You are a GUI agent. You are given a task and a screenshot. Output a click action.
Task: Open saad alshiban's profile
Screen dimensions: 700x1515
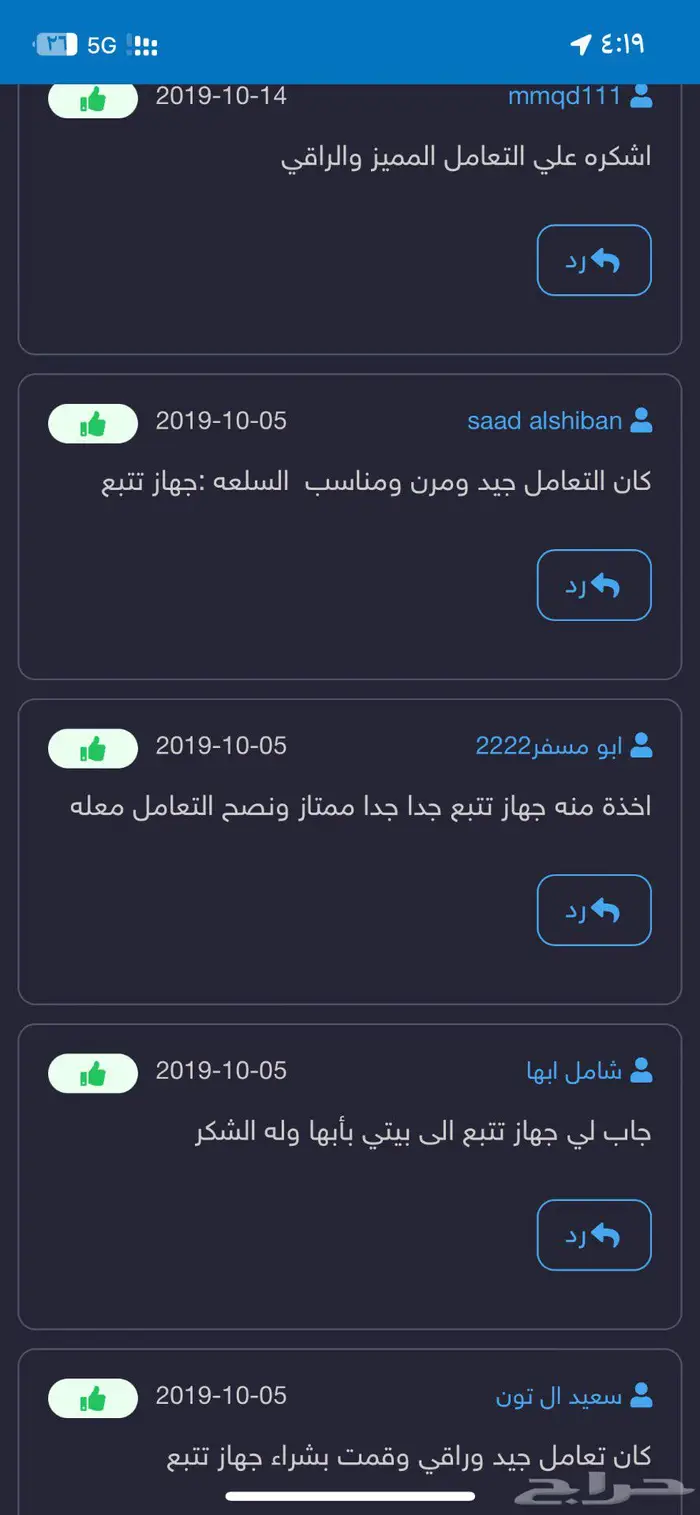coord(545,421)
